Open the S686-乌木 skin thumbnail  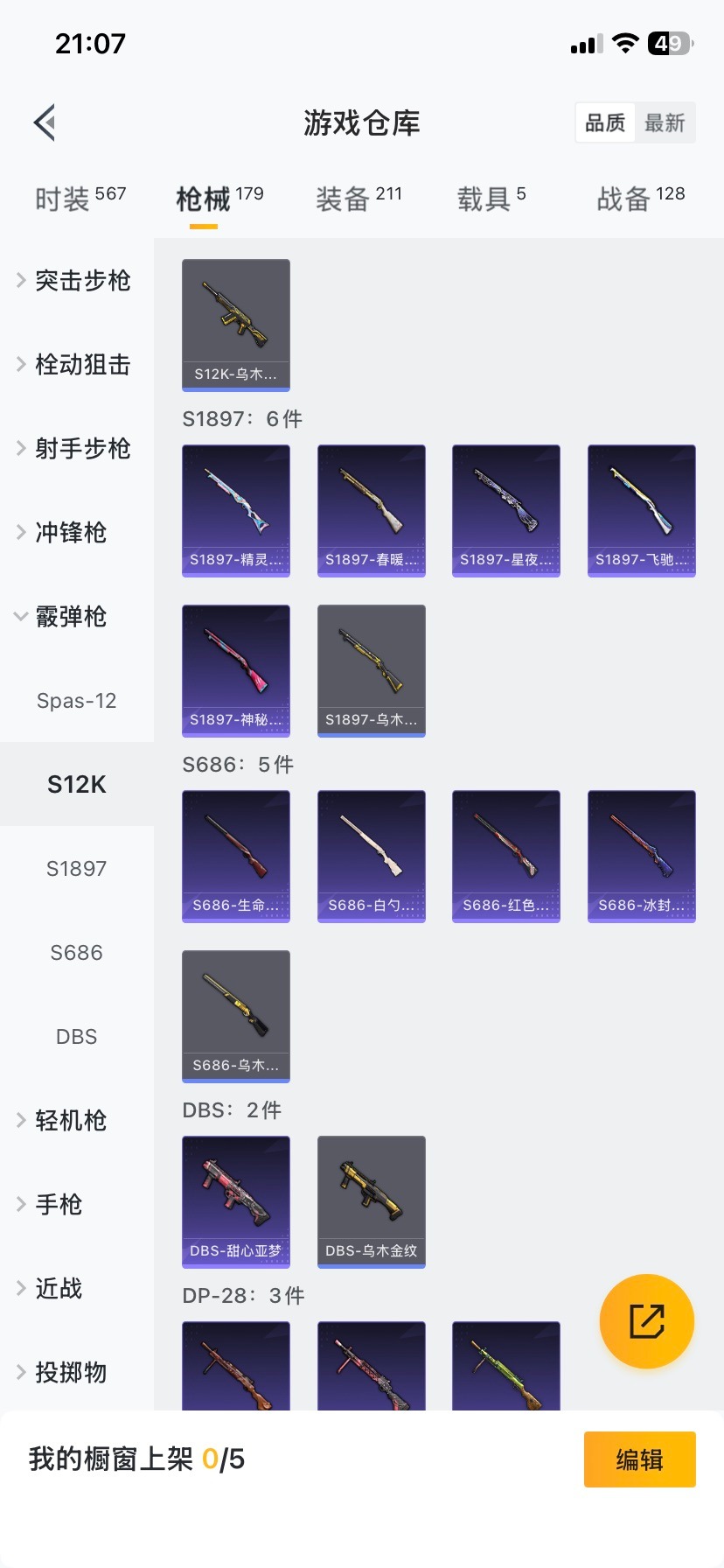235,1017
